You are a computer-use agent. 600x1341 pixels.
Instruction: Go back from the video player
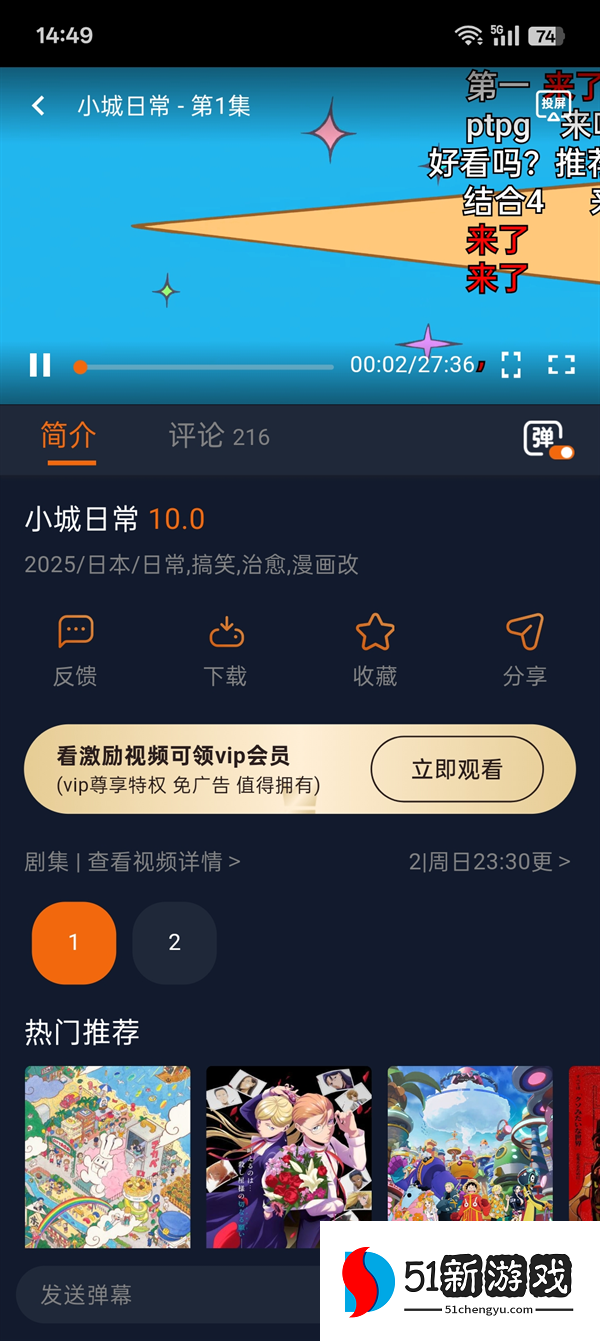coord(38,106)
